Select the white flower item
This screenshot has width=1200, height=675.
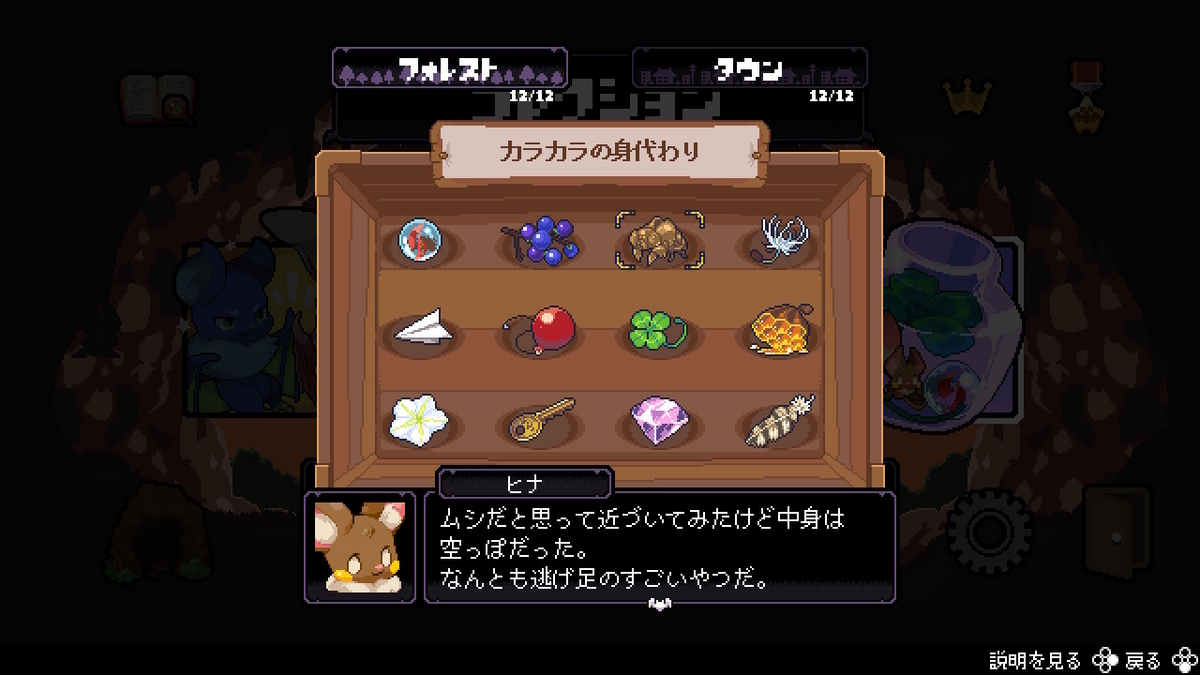coord(418,420)
